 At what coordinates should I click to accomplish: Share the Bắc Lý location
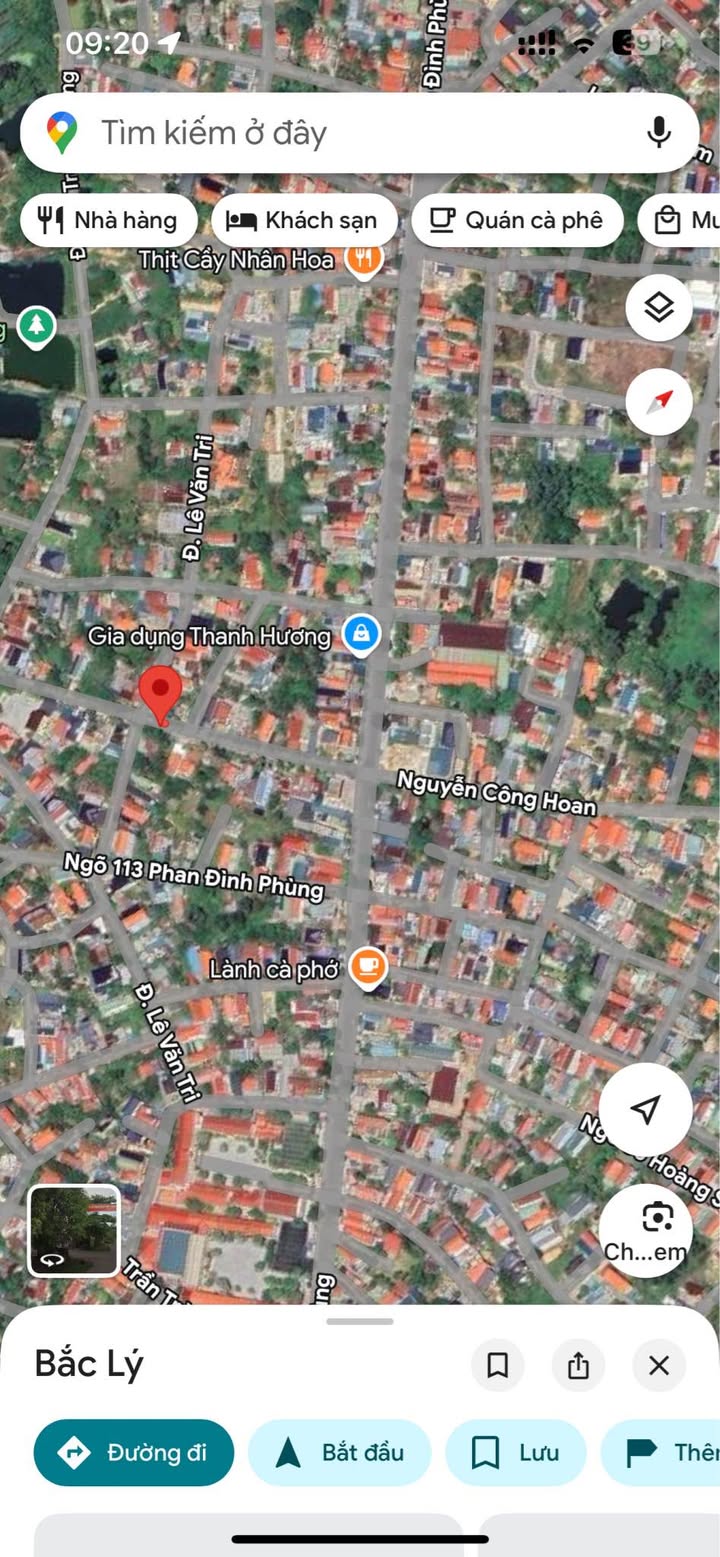pos(578,1365)
